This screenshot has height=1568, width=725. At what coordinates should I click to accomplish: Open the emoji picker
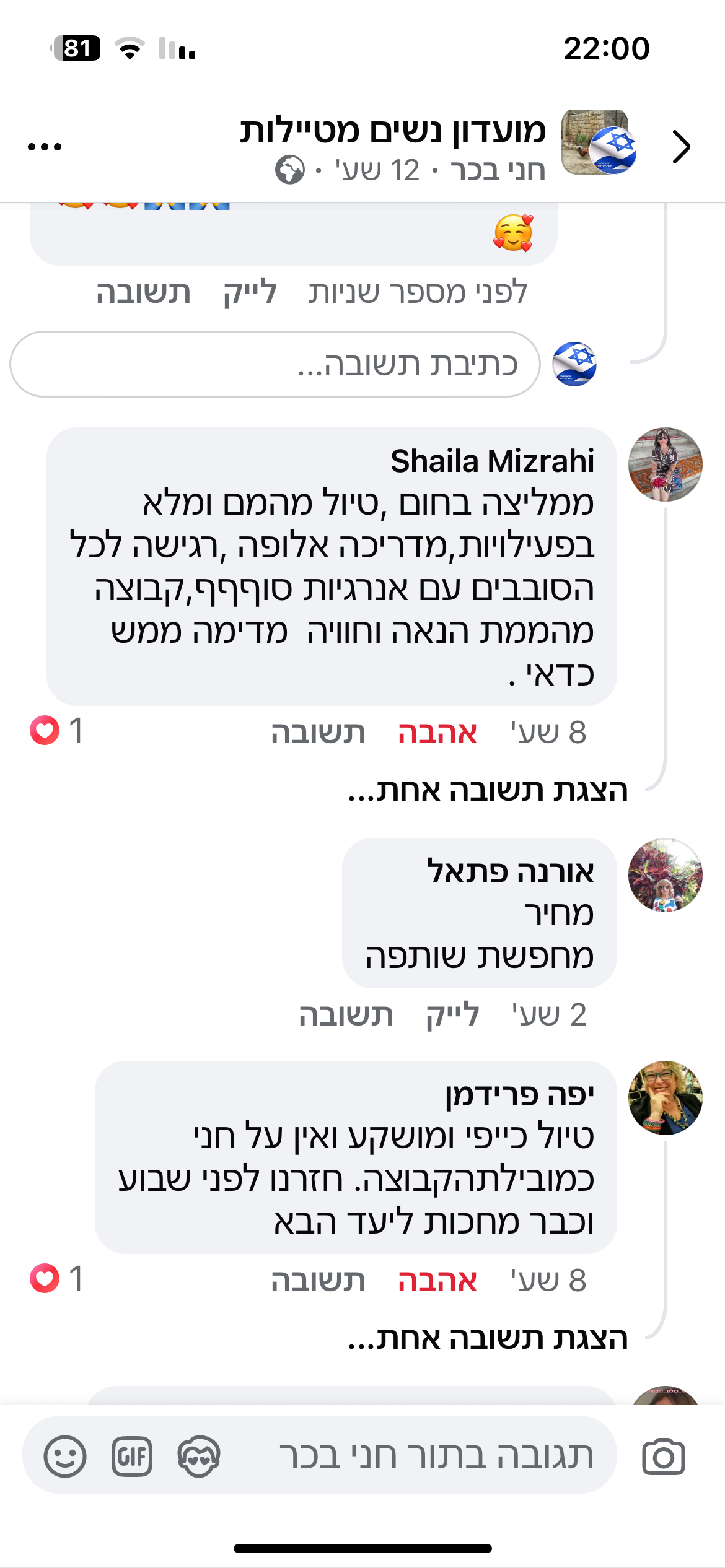pyautogui.click(x=65, y=1456)
